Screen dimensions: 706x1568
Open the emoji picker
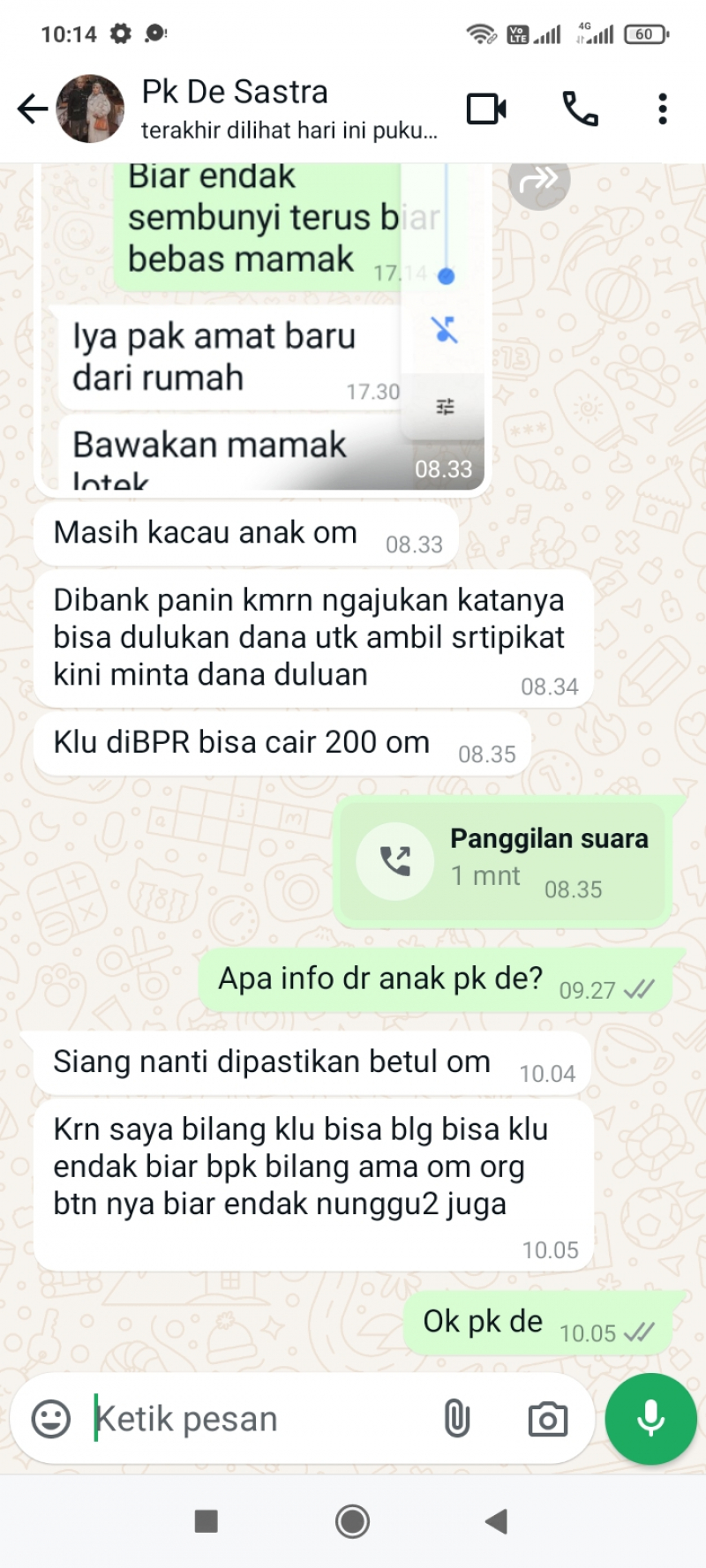coord(51,1419)
